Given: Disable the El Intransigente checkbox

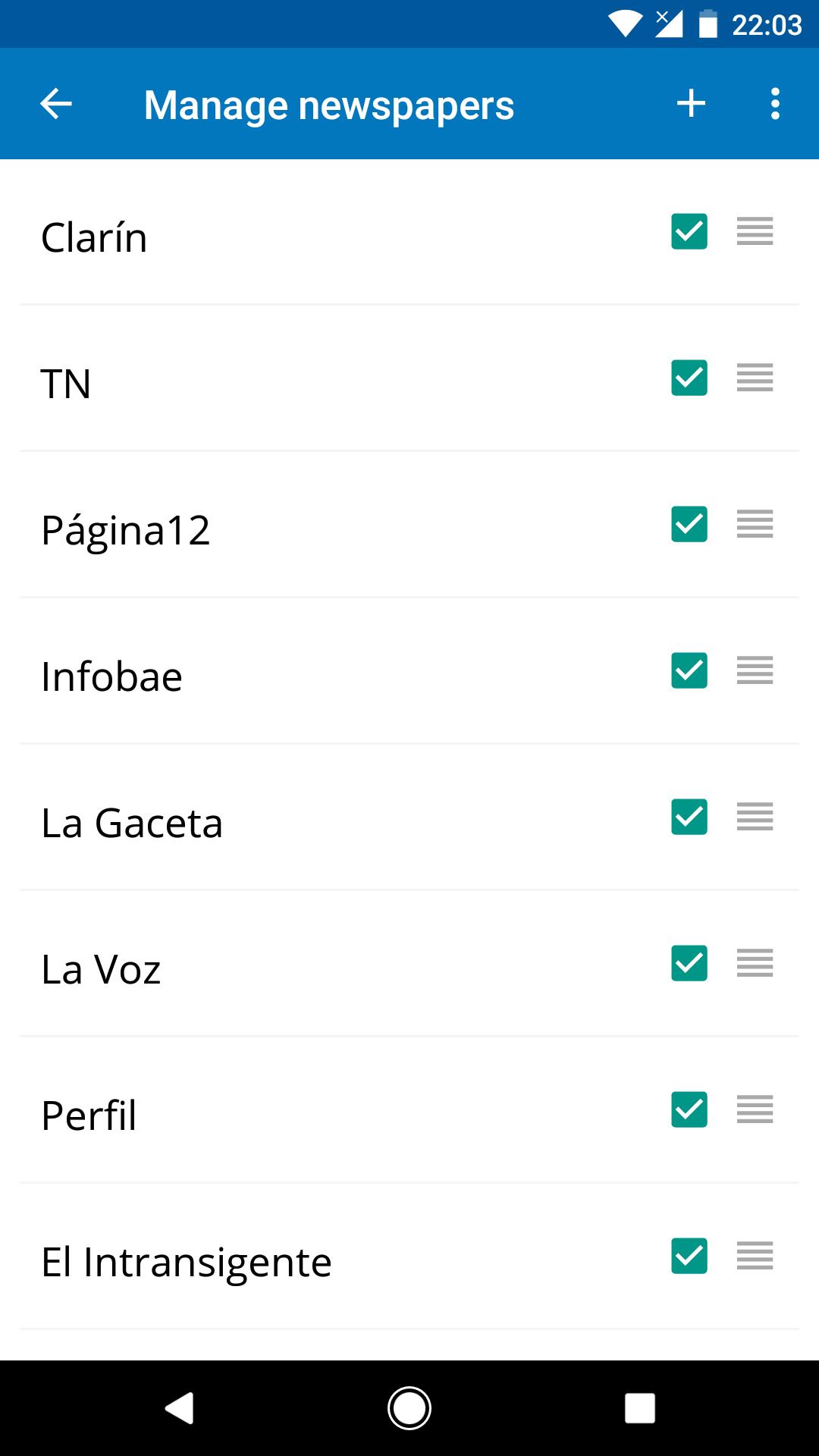Looking at the screenshot, I should pos(689,1256).
